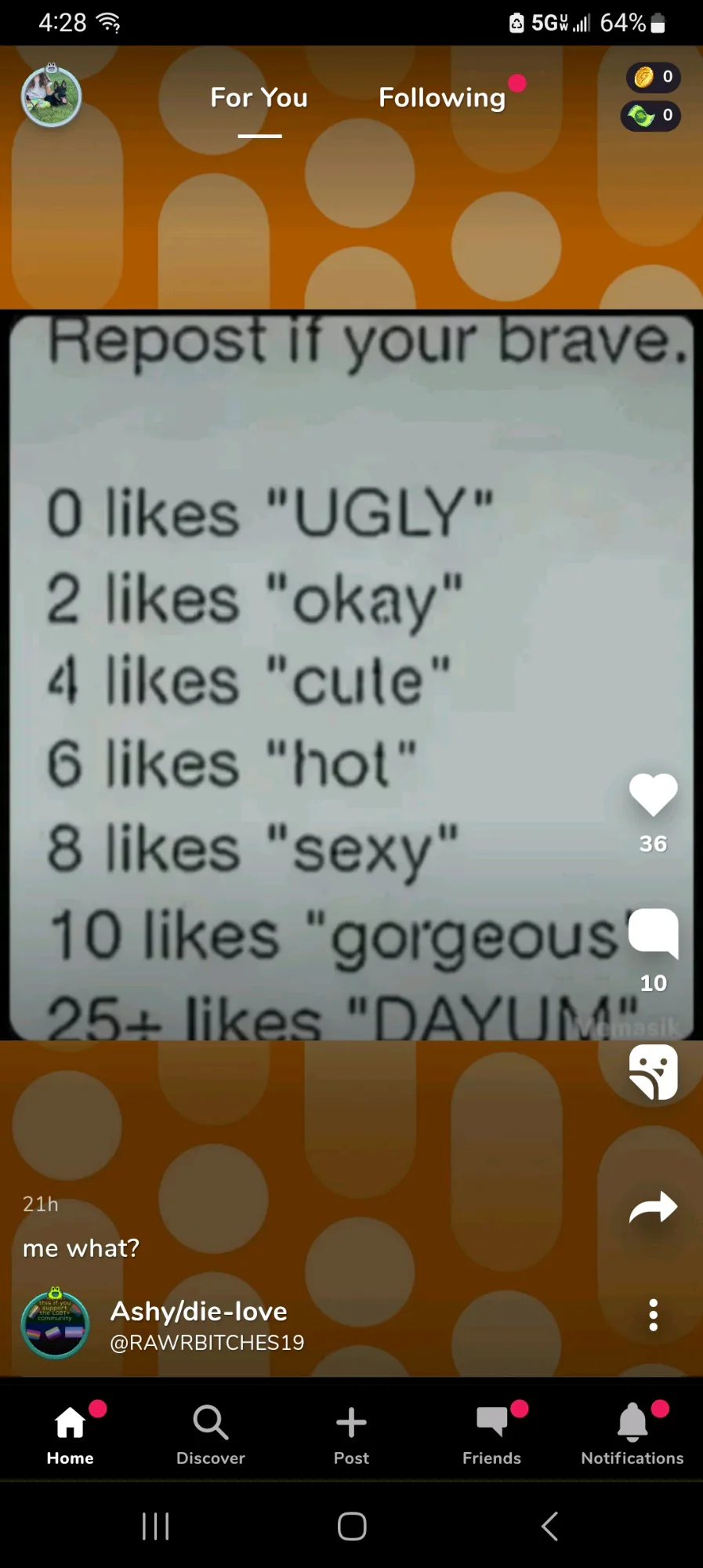Tap the sticker face icon
The height and width of the screenshot is (1568, 703).
coord(653,1072)
